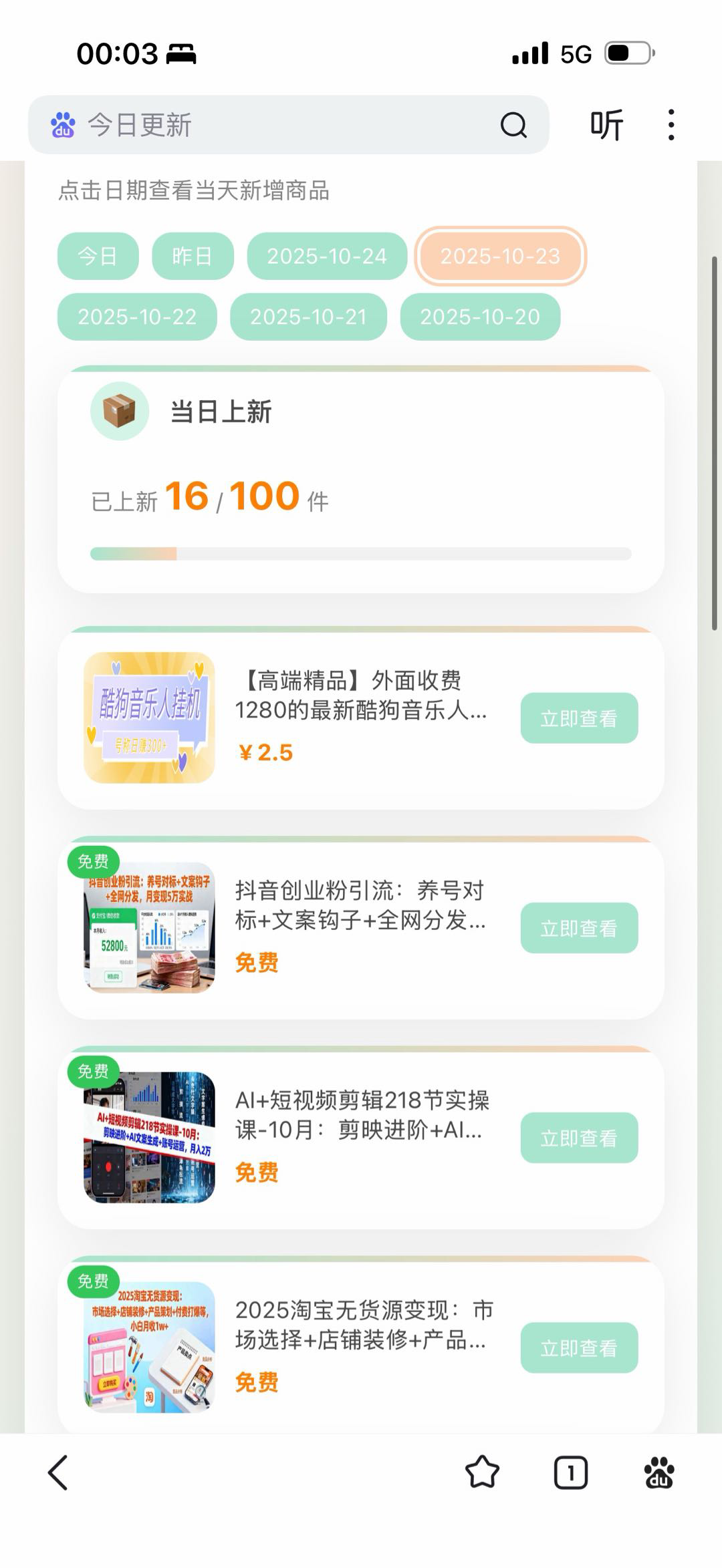722x1568 pixels.
Task: View new items for 2025-10-20
Action: pos(480,317)
